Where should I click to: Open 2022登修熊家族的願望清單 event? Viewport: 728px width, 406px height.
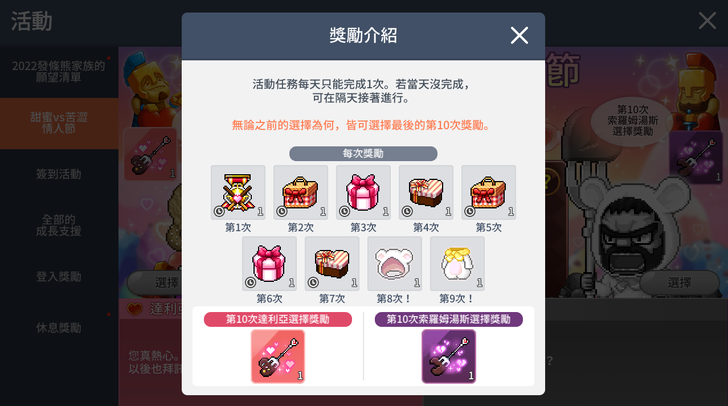coord(58,71)
